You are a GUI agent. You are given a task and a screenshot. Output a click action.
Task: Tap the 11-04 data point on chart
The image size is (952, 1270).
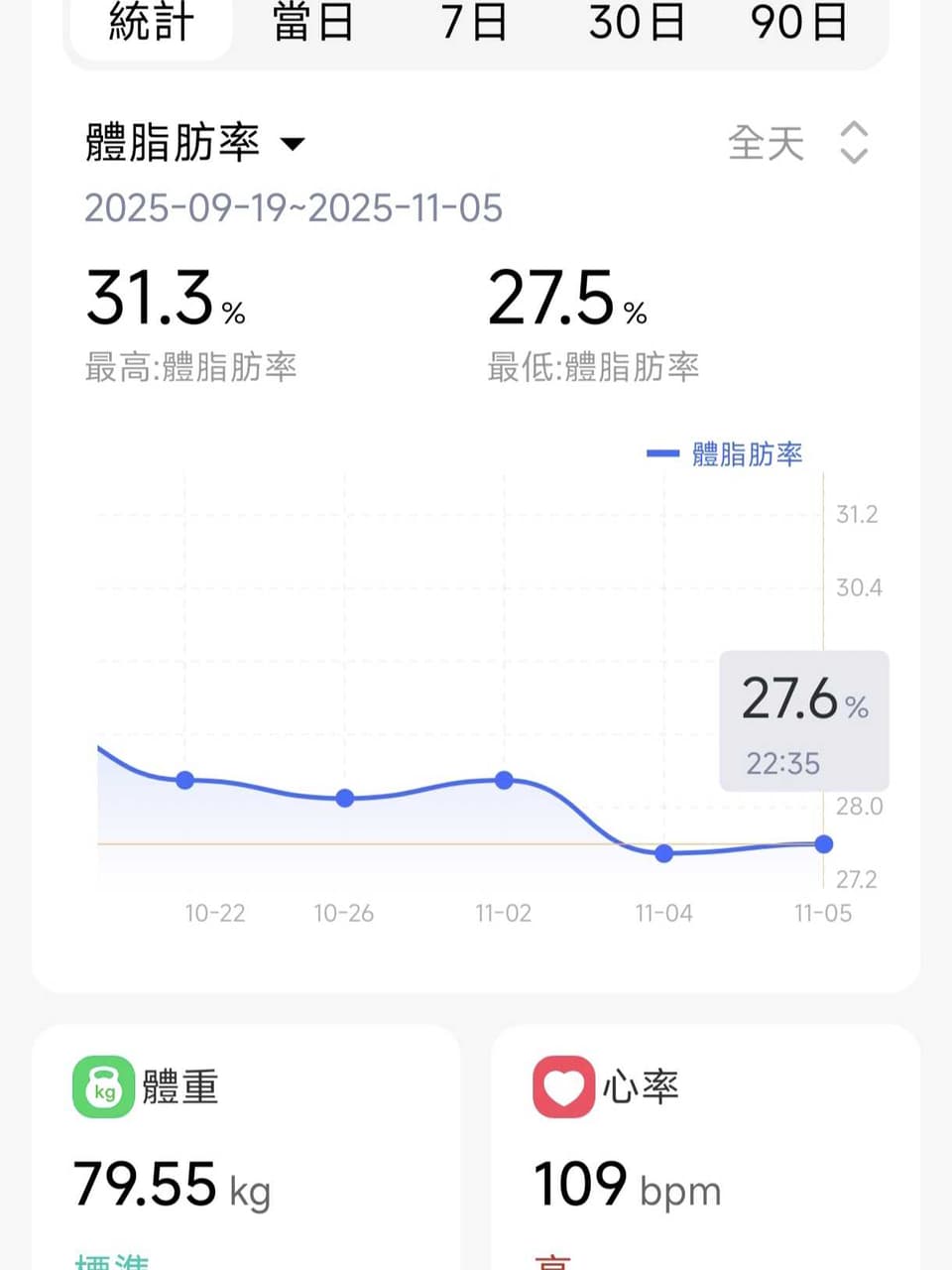pyautogui.click(x=664, y=853)
